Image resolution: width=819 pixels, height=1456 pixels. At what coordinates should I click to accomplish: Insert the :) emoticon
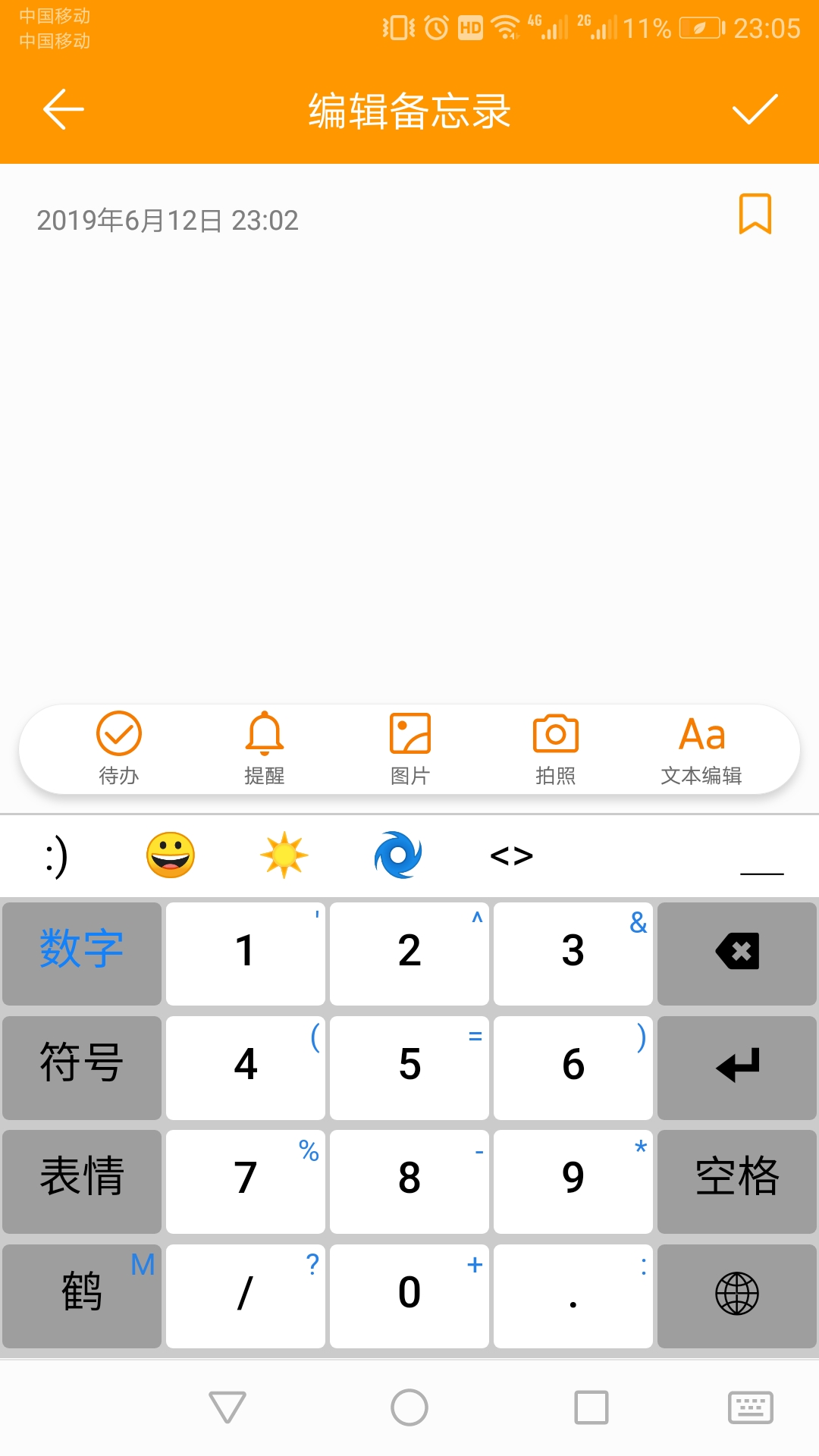pos(57,857)
